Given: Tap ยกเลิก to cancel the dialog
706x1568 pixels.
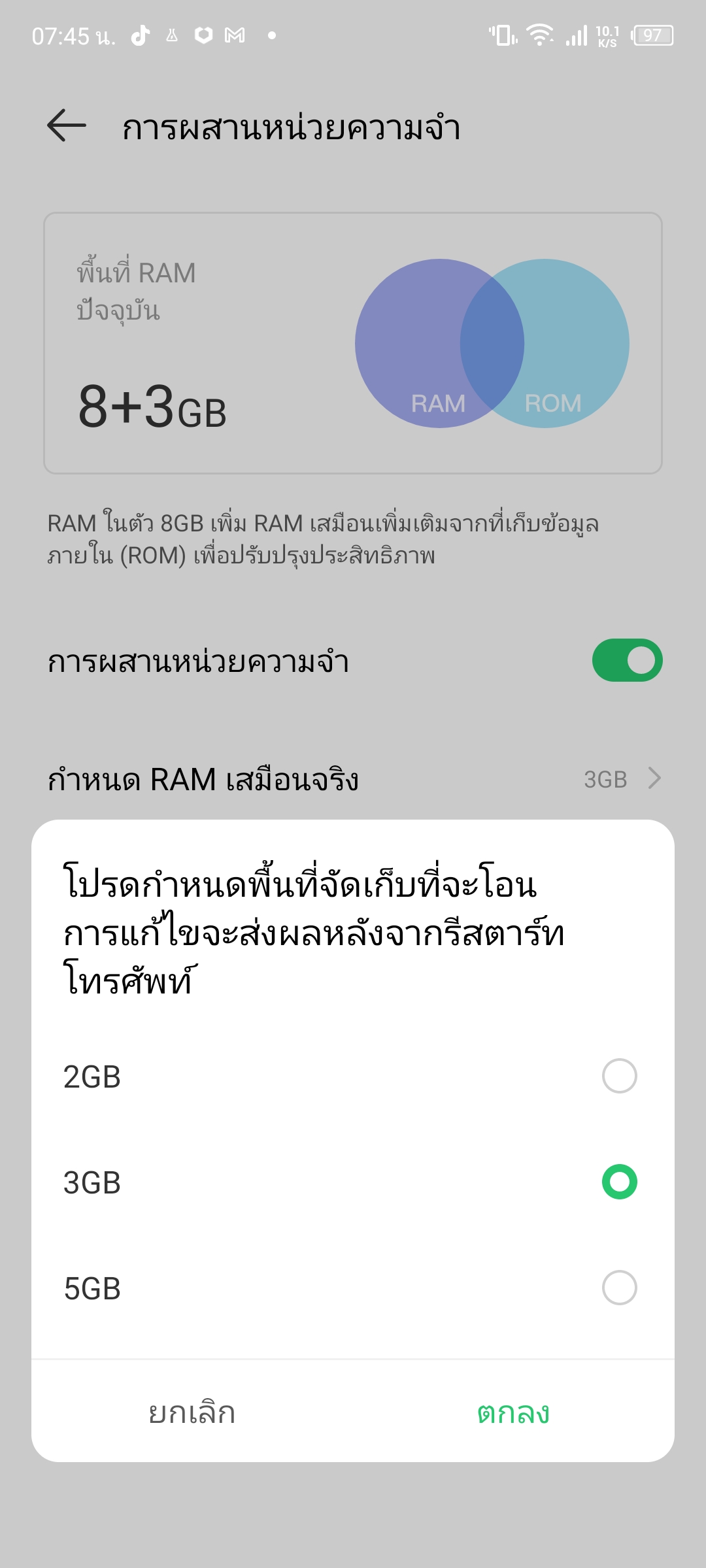Looking at the screenshot, I should pos(192,1412).
